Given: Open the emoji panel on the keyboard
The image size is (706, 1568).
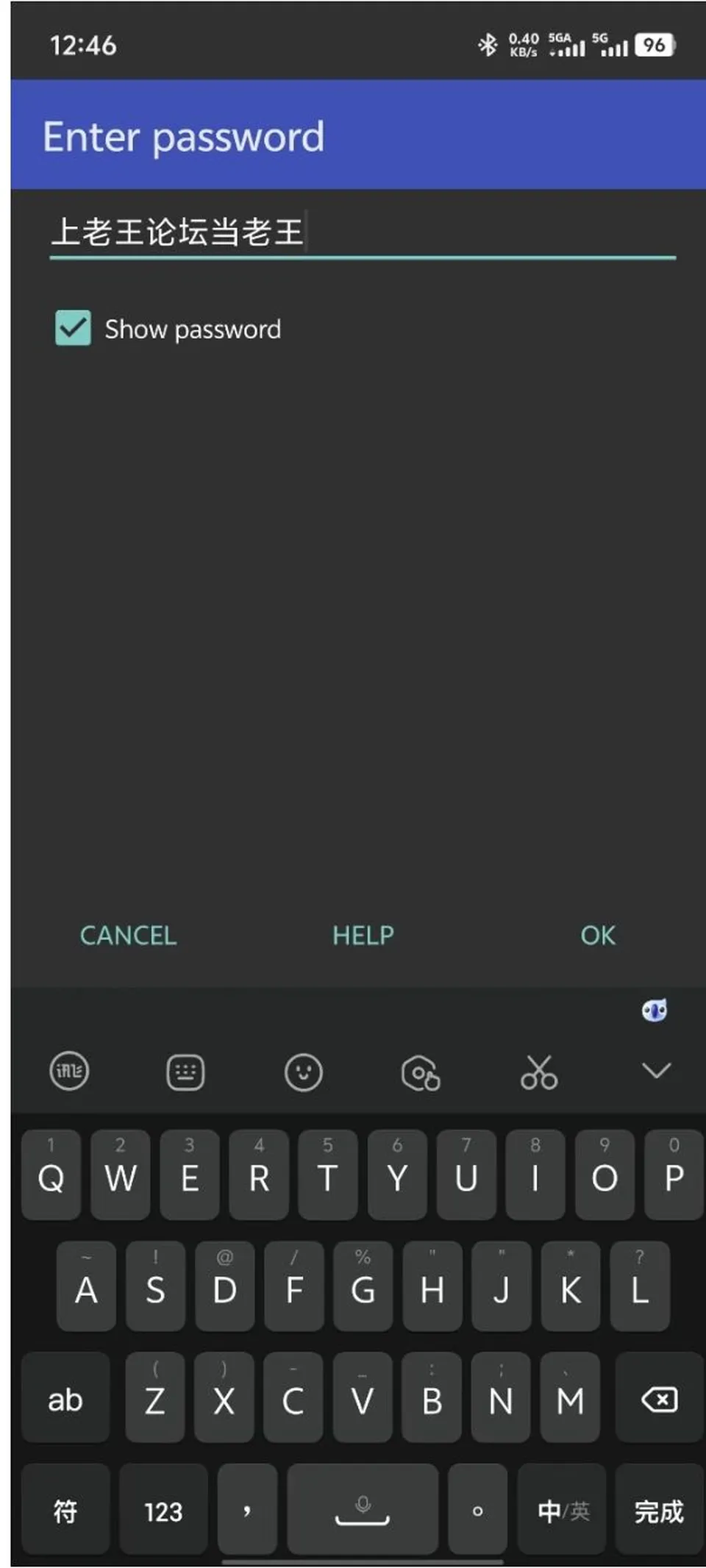Looking at the screenshot, I should tap(303, 1072).
